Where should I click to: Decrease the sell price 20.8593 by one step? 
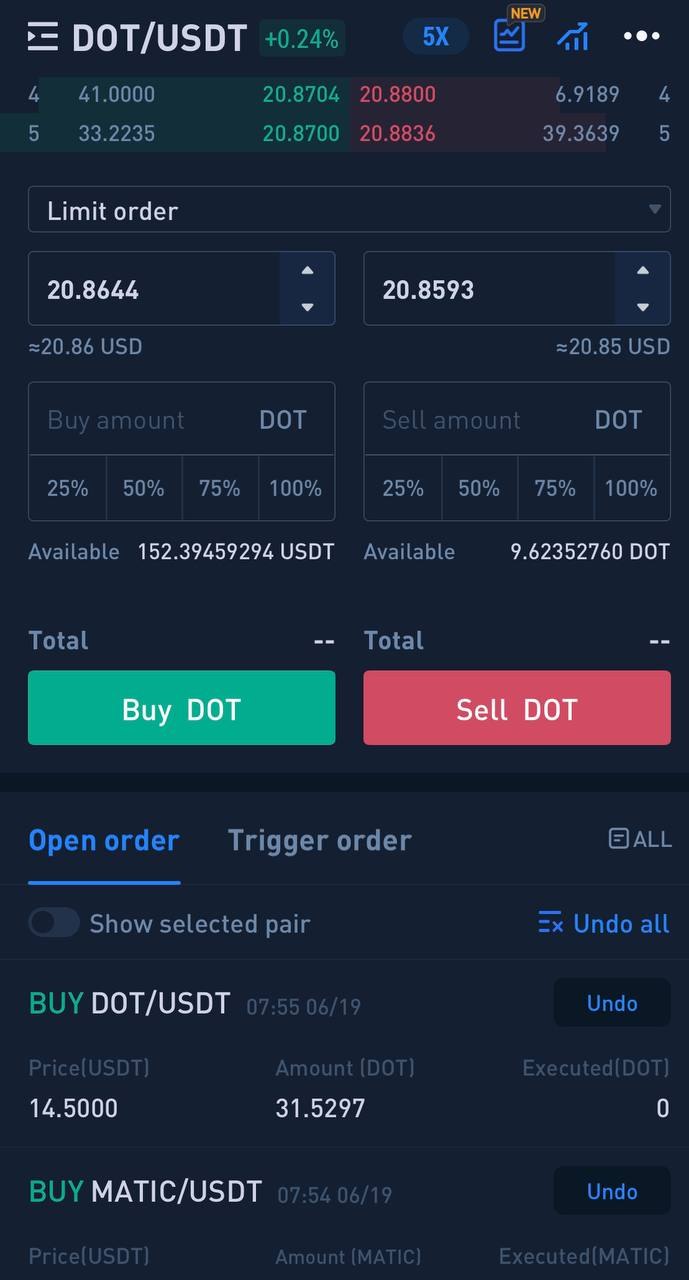pos(643,307)
